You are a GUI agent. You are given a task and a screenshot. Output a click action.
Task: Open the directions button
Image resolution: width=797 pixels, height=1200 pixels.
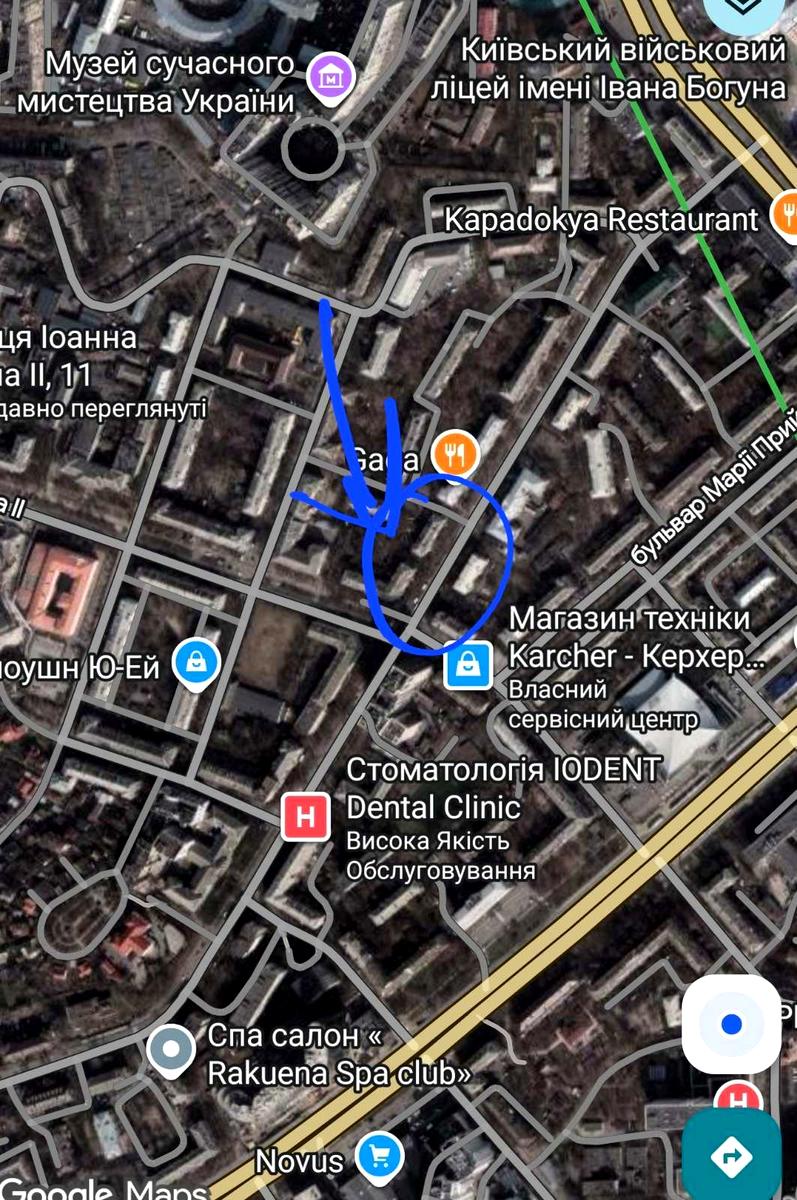731,1155
